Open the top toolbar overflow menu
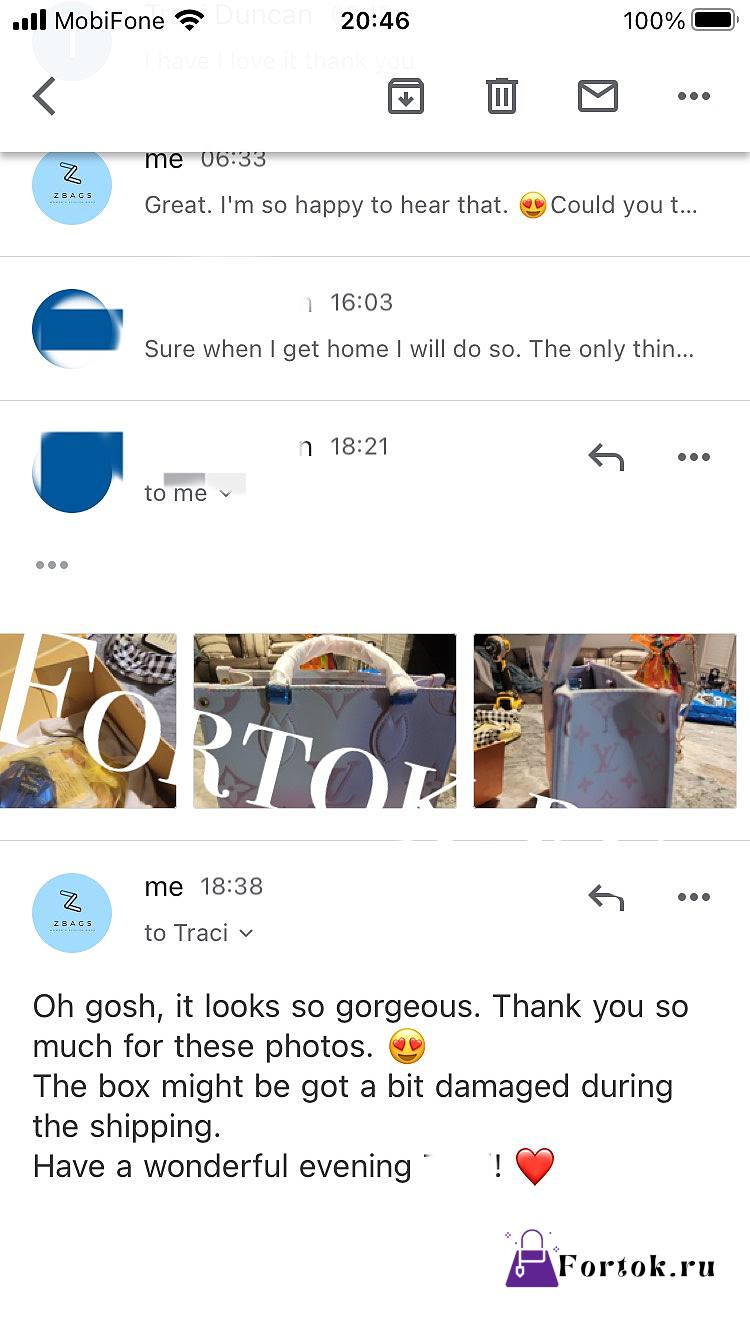 693,97
